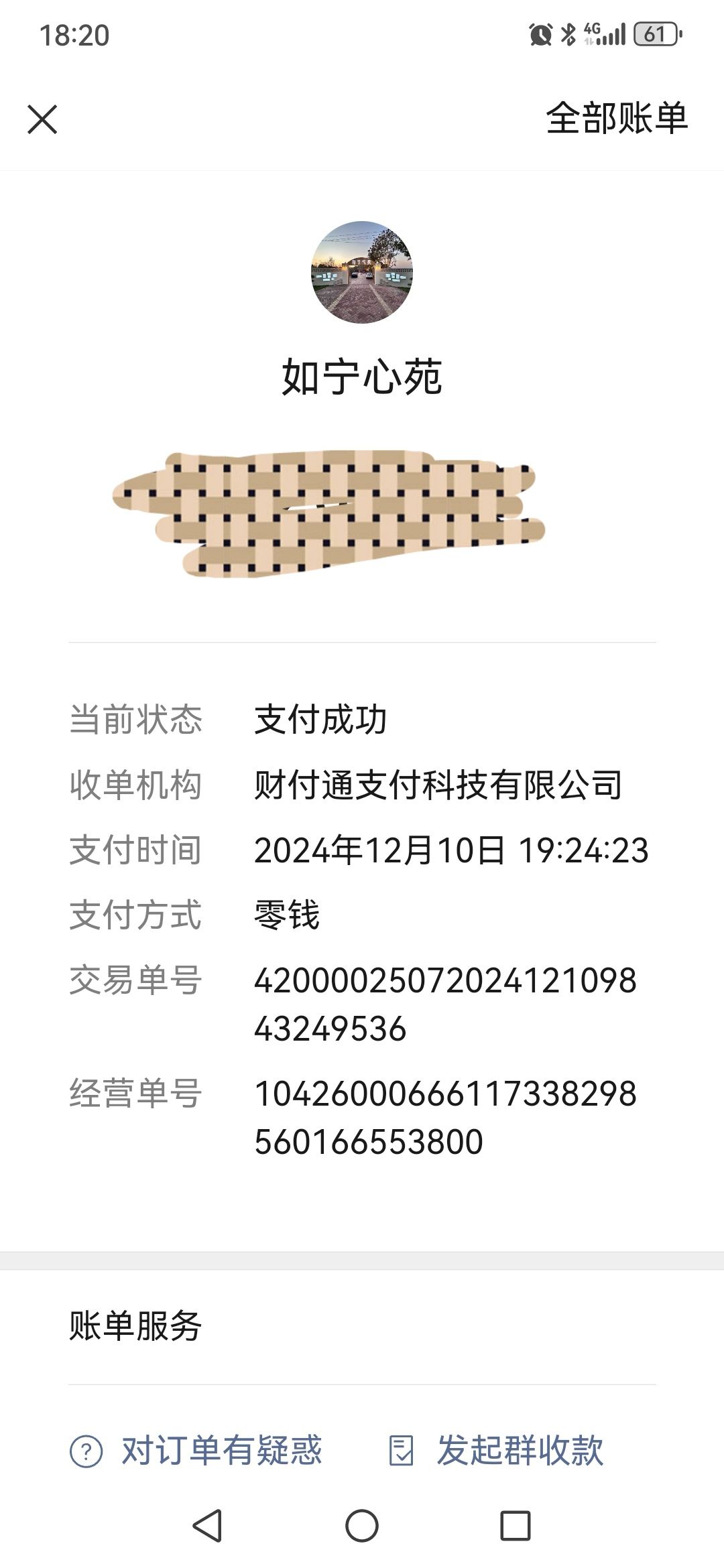Screen dimensions: 724x1568
Task: Close the bill detail page
Action: (x=42, y=119)
